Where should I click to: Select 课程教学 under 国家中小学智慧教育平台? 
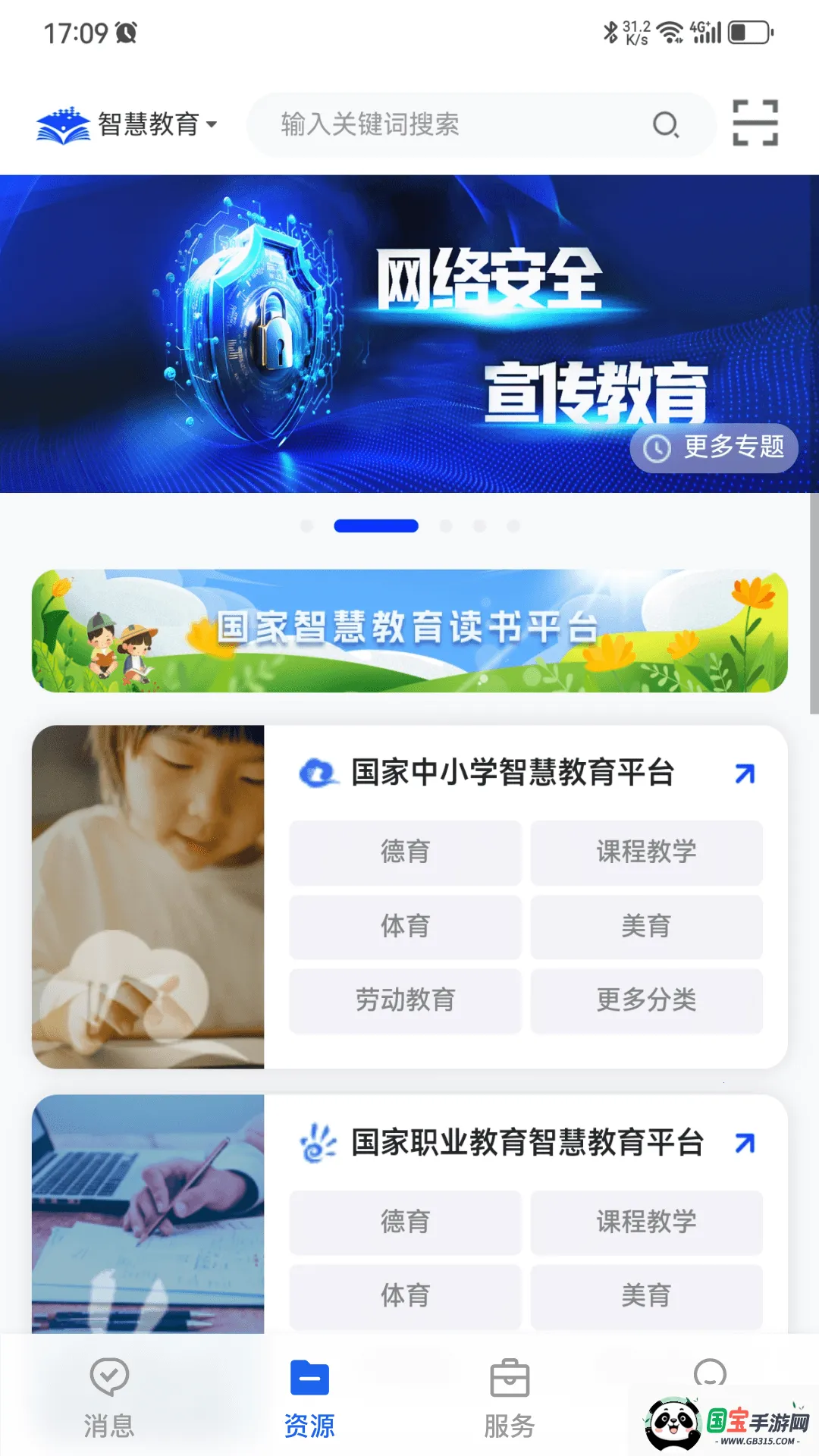pyautogui.click(x=646, y=852)
